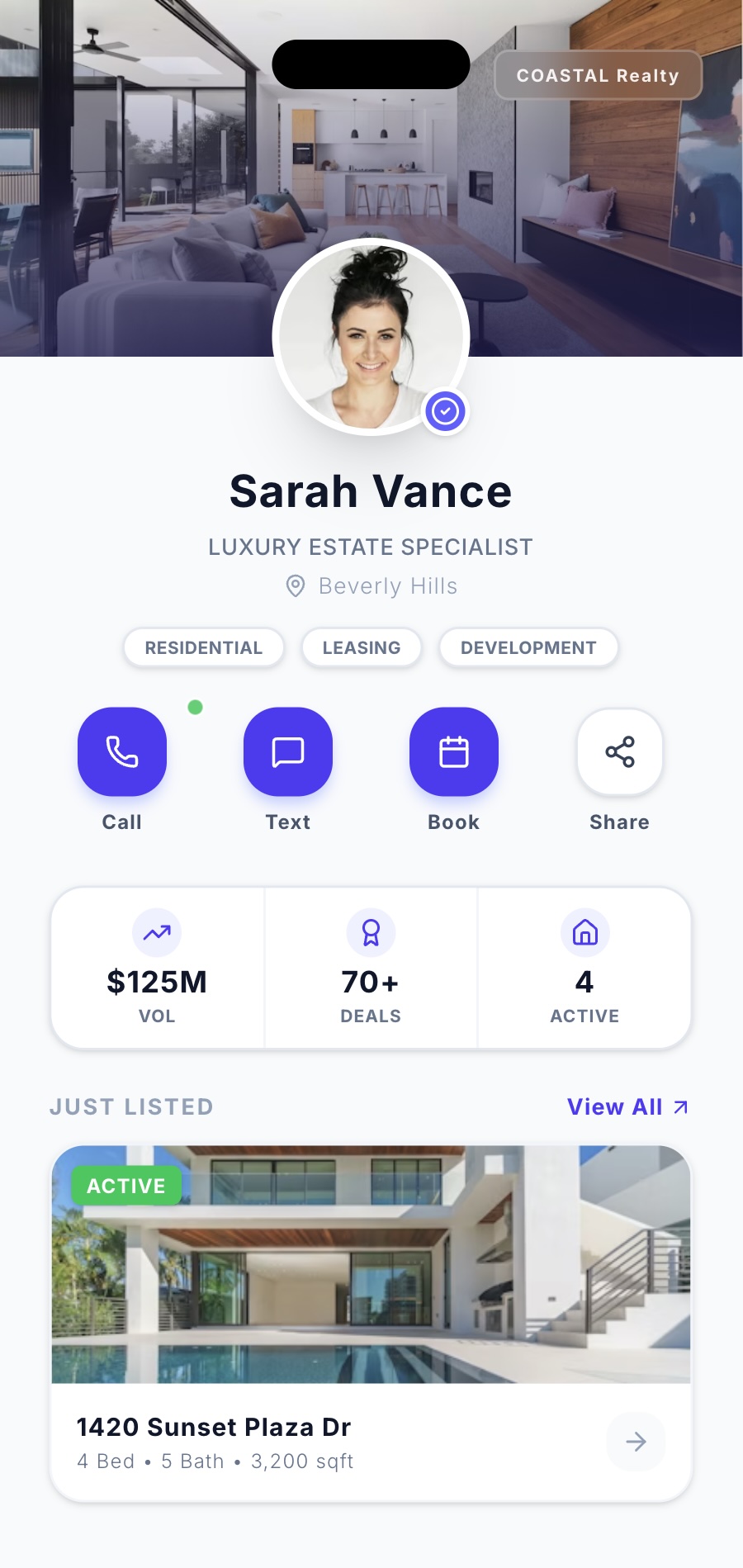
Task: Tap the 1420 Sunset Plaza Dr listing
Action: tap(213, 1427)
